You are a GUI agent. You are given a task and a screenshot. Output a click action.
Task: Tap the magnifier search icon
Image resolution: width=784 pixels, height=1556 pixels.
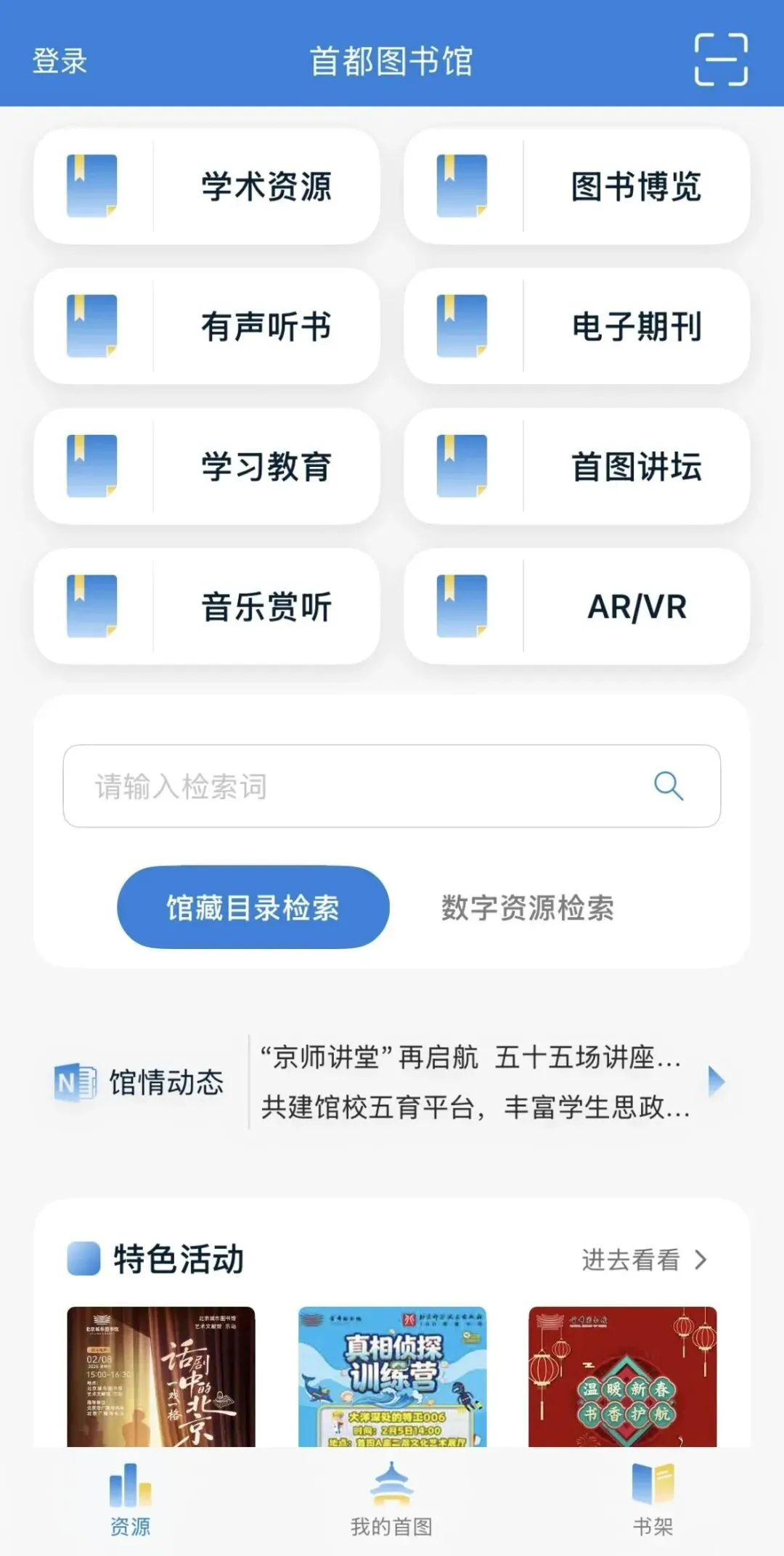point(668,786)
